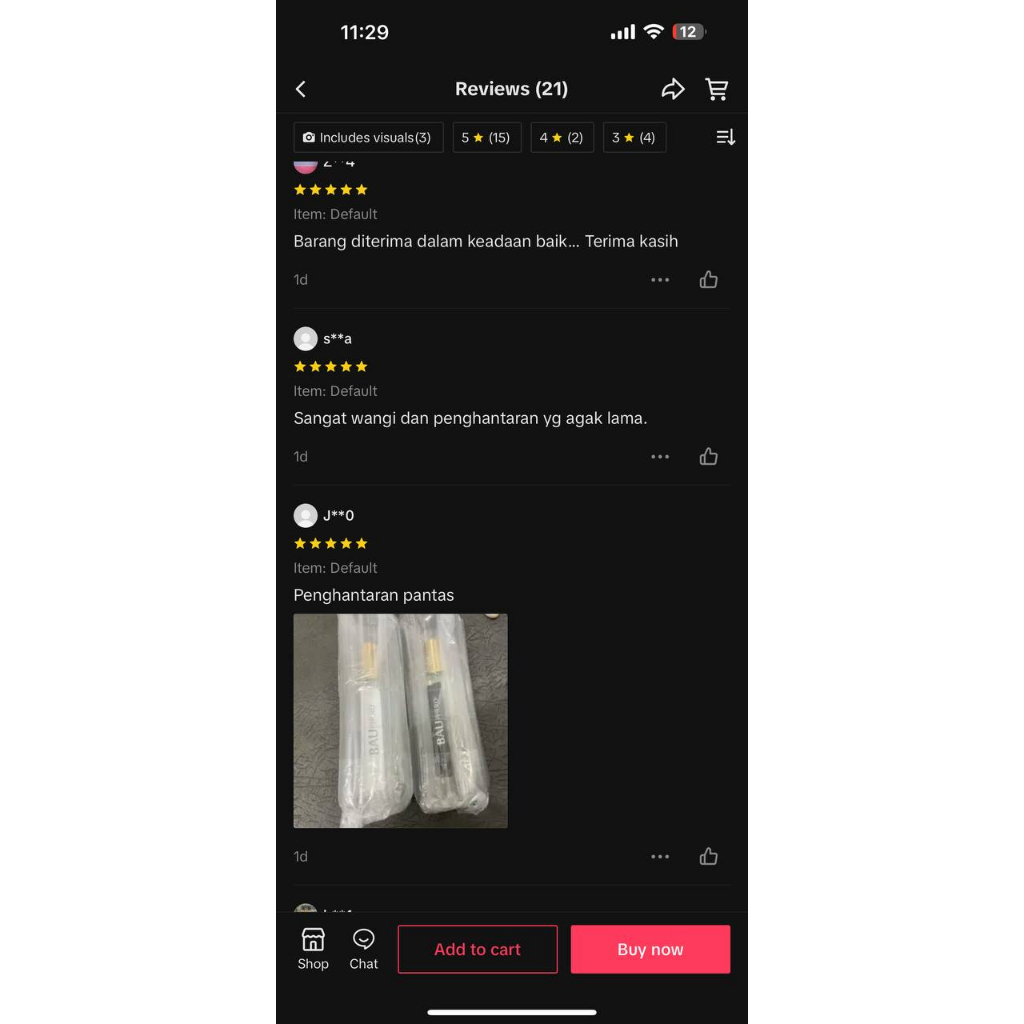Go back from the Reviews page

(301, 89)
